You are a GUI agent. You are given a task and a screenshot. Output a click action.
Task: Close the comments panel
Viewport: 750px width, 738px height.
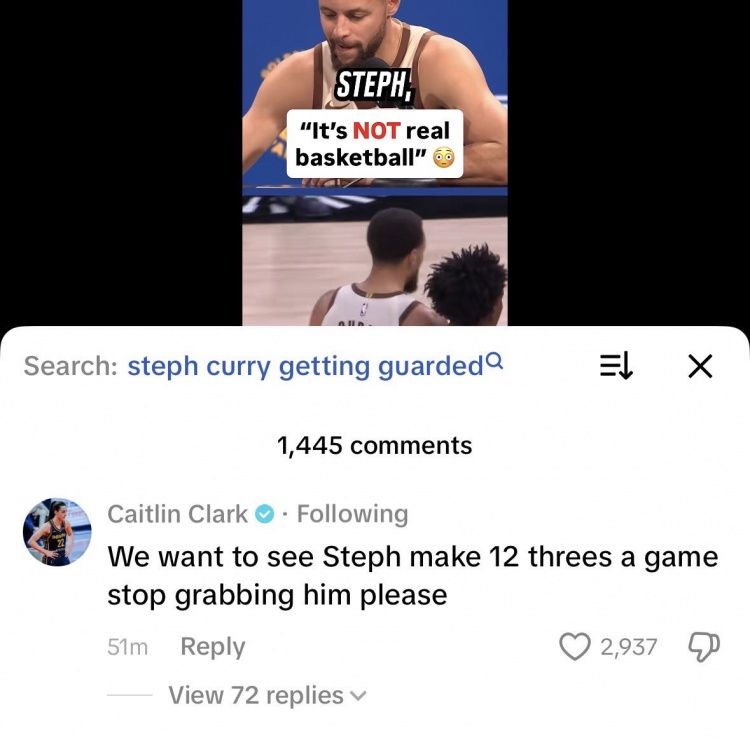pos(700,367)
